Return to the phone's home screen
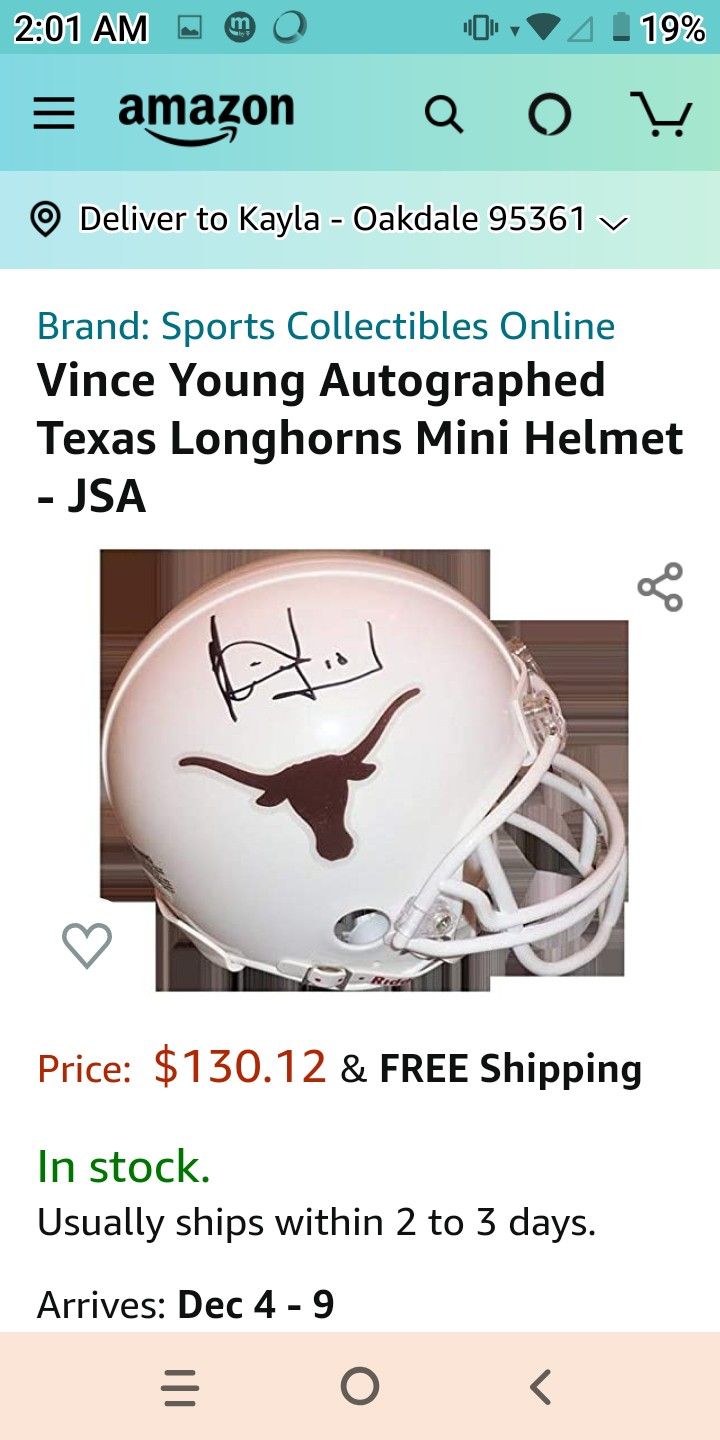720x1440 pixels. (x=360, y=1387)
